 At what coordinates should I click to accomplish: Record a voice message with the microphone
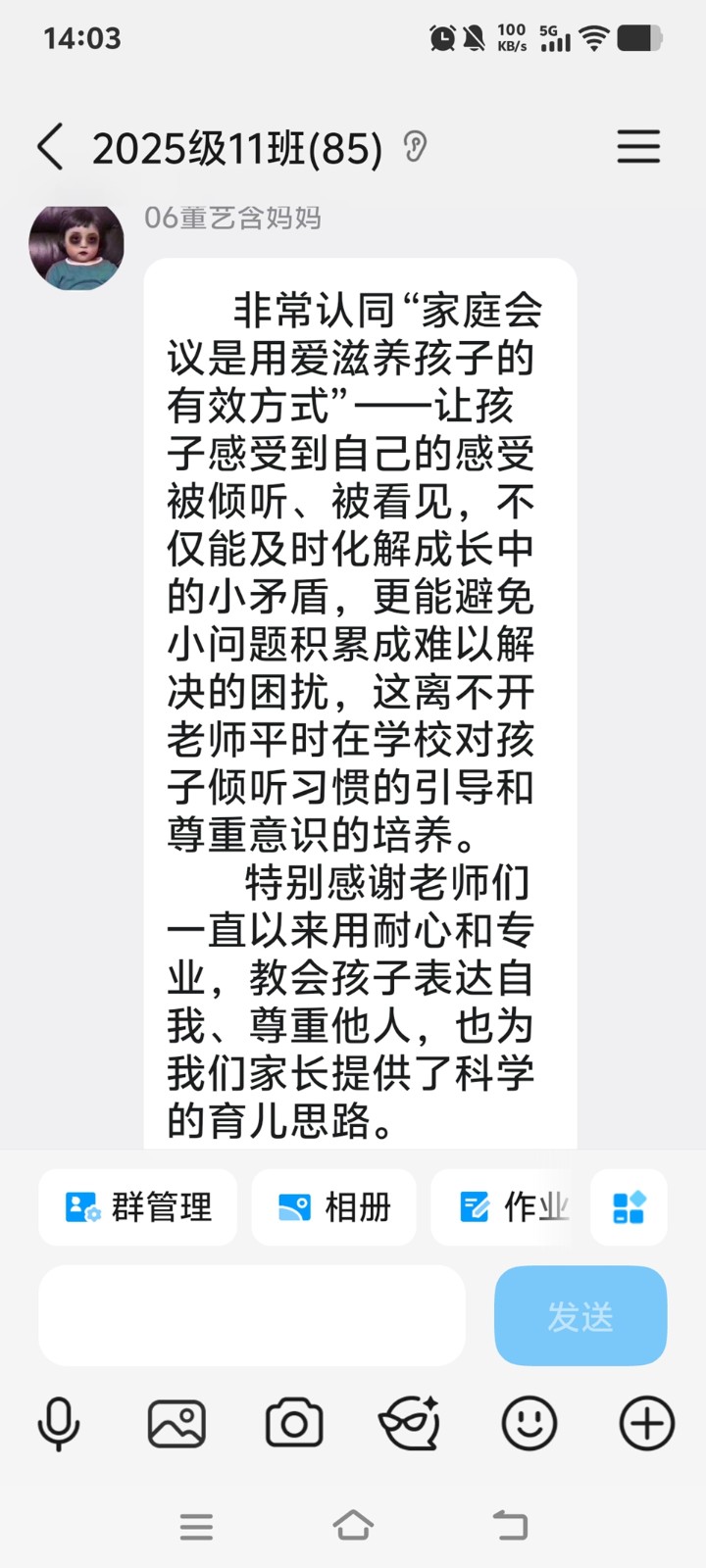(59, 1423)
